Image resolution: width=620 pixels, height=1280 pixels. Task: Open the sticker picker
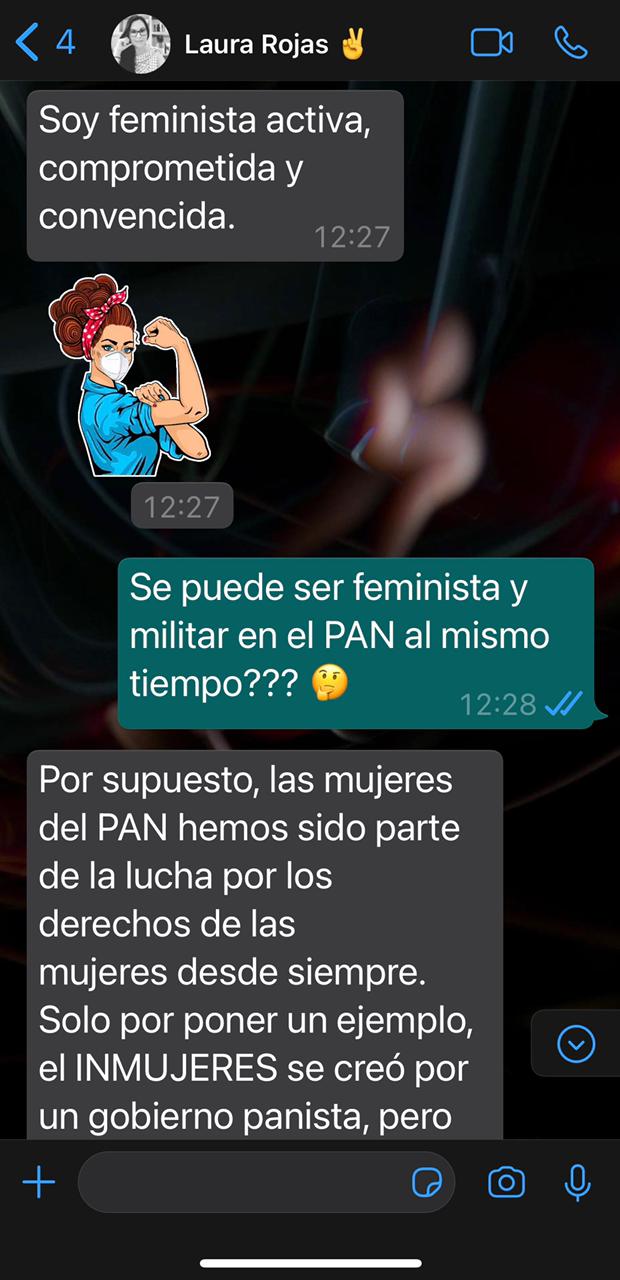pyautogui.click(x=427, y=1183)
